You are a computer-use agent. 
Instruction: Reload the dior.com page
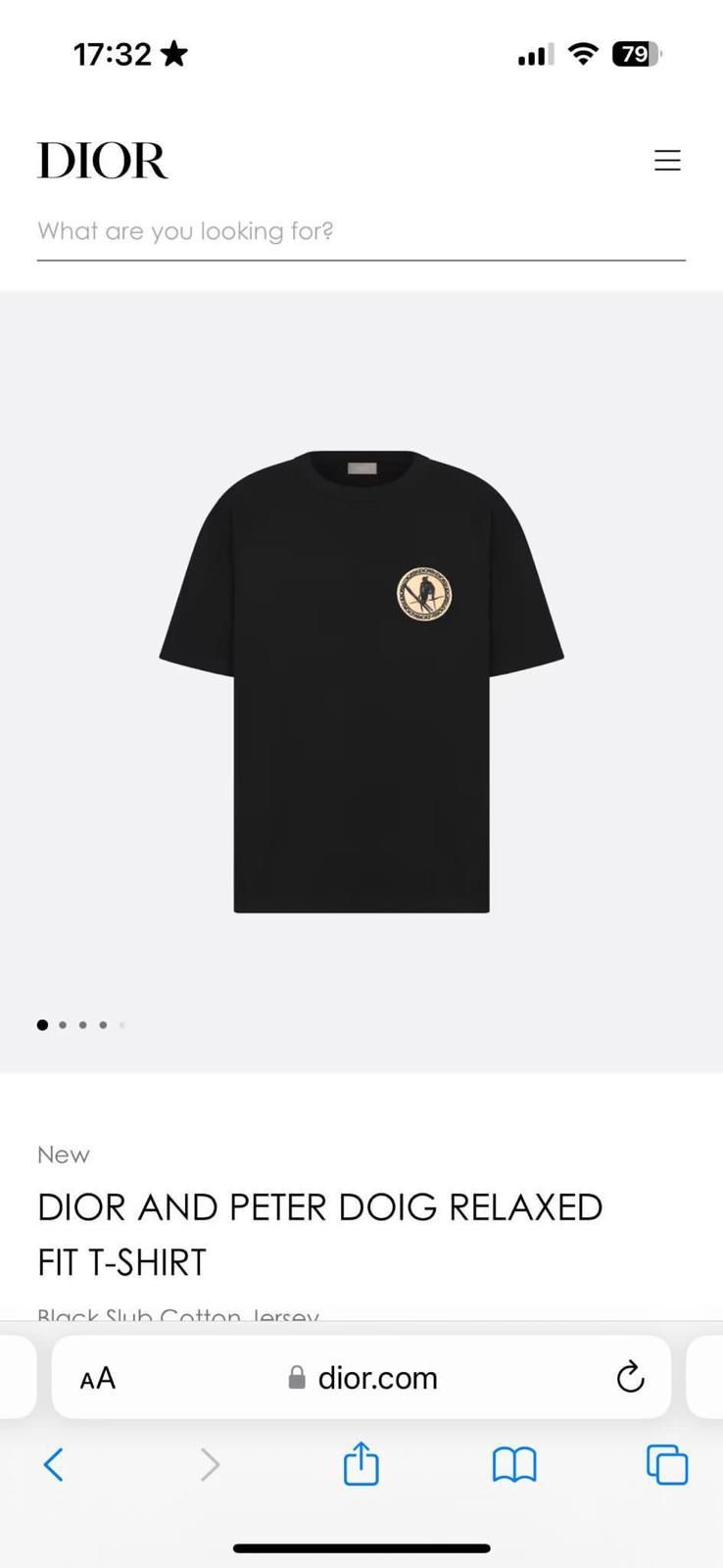coord(629,1377)
